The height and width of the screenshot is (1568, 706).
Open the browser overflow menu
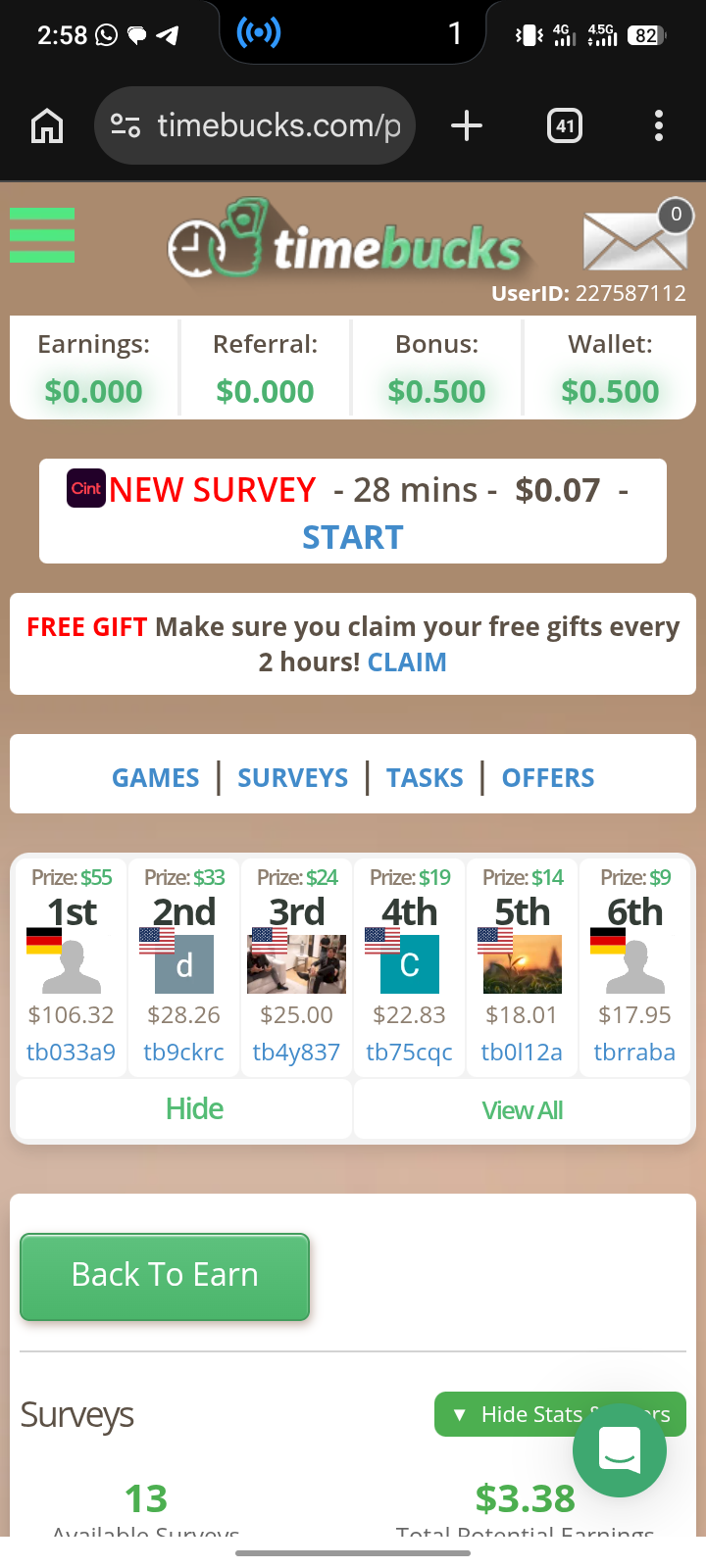point(659,125)
